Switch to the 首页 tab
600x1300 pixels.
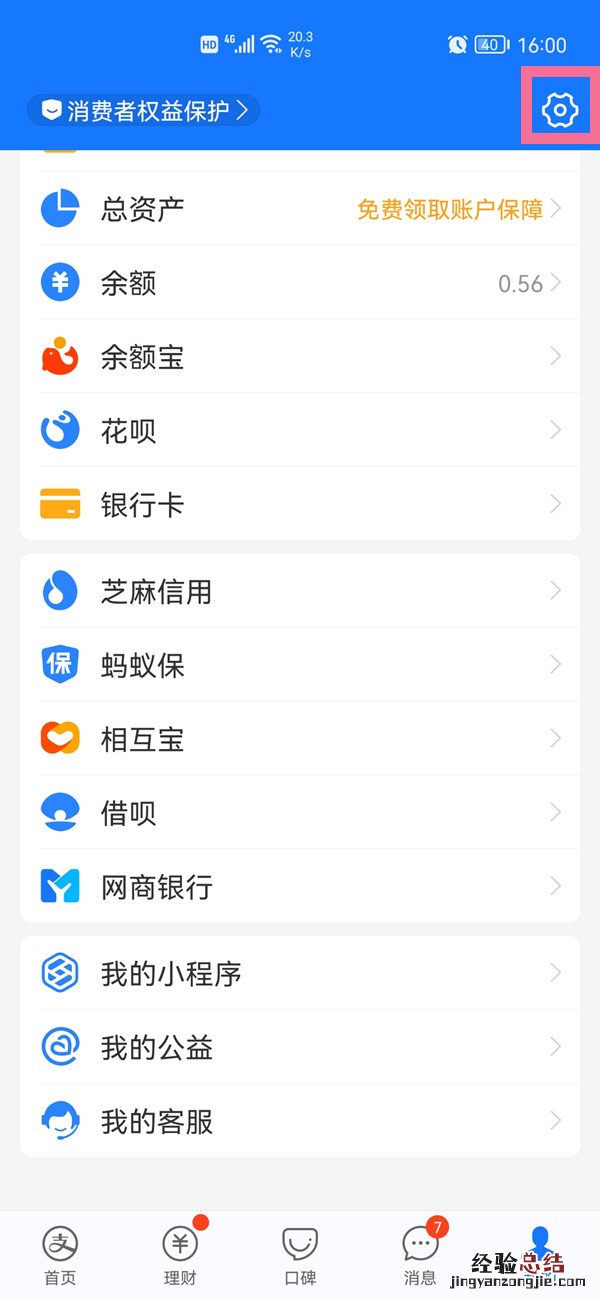point(60,1255)
